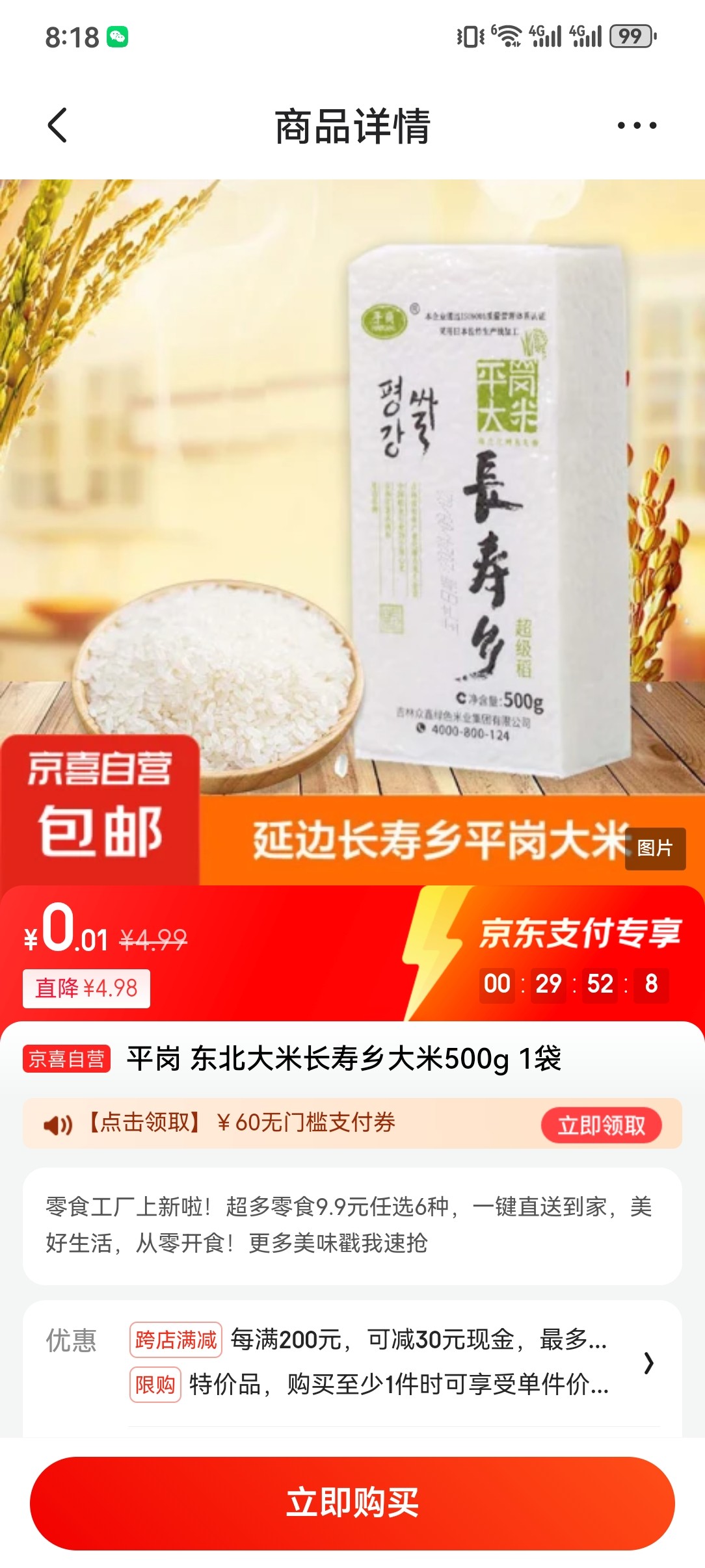Expand the 优惠 discount details row
705x1568 pixels.
click(648, 1363)
